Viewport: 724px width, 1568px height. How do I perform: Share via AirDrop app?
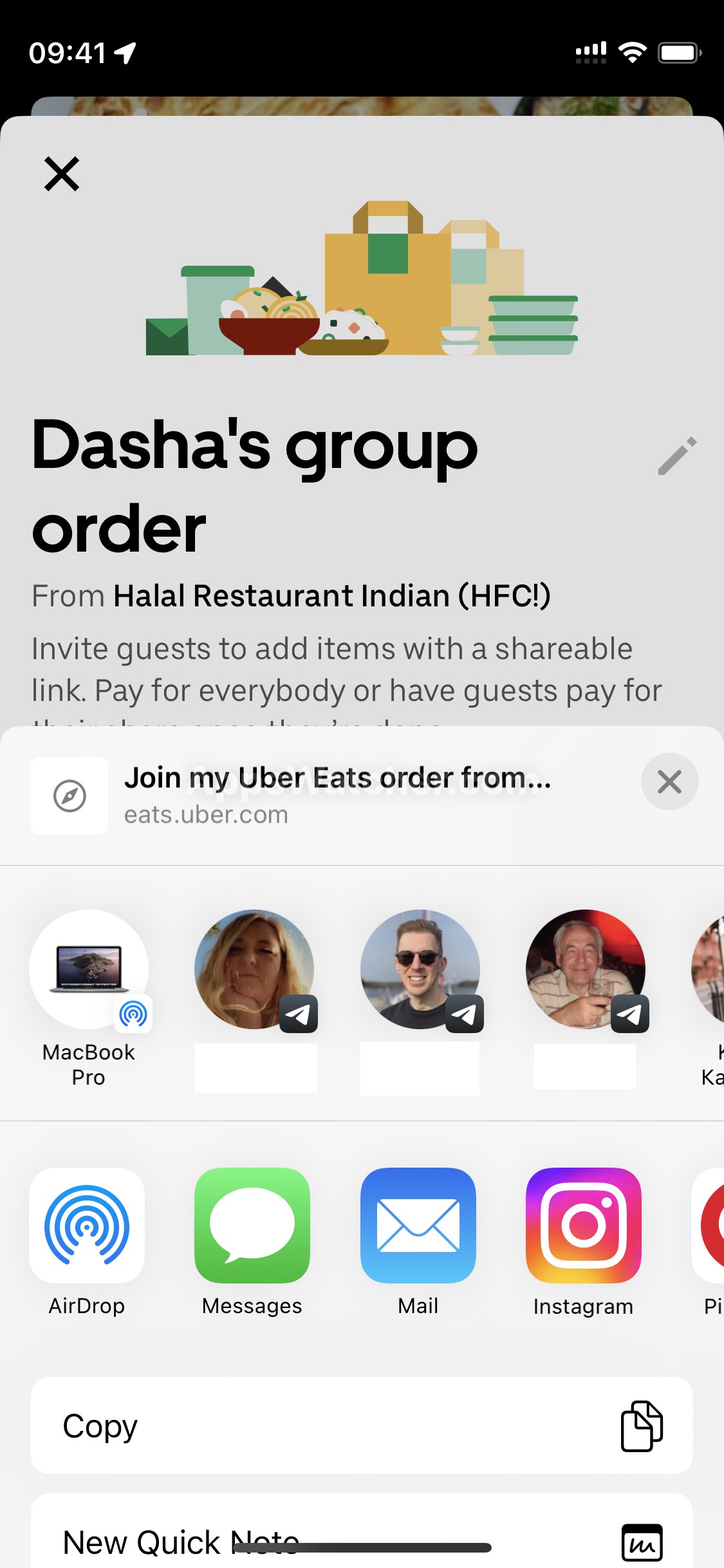pyautogui.click(x=87, y=1226)
